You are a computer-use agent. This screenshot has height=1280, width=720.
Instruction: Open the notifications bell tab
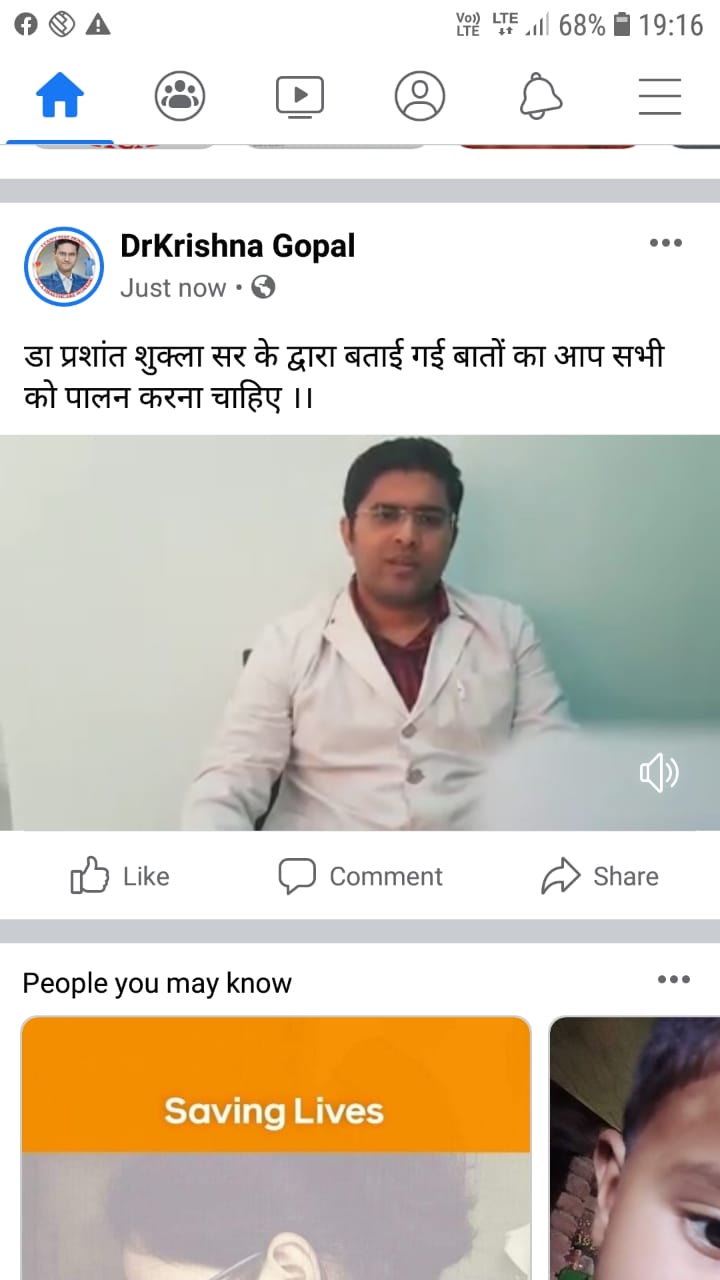[x=541, y=97]
